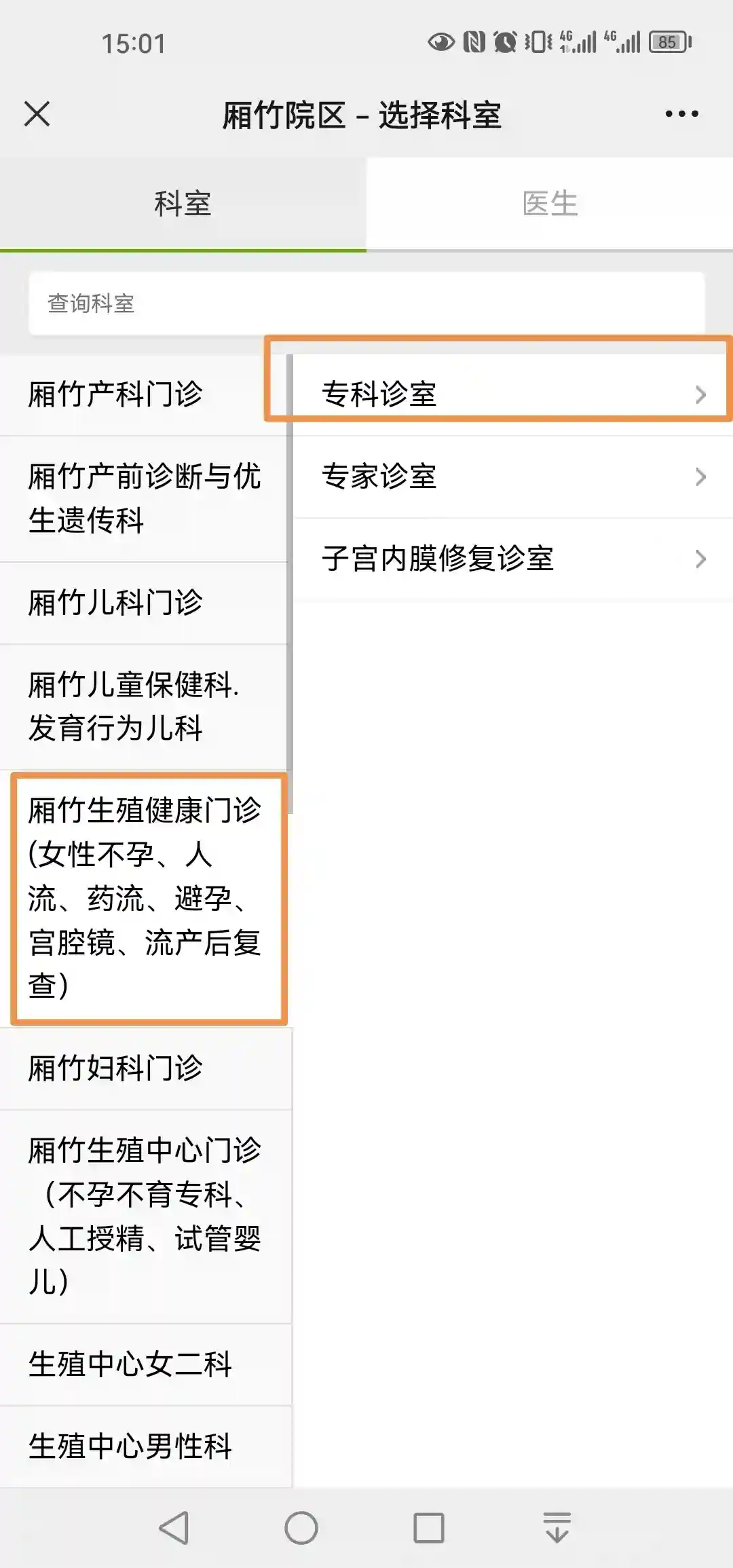
Task: Select 厢竹产前诊断与优生遗传科
Action: pyautogui.click(x=144, y=498)
